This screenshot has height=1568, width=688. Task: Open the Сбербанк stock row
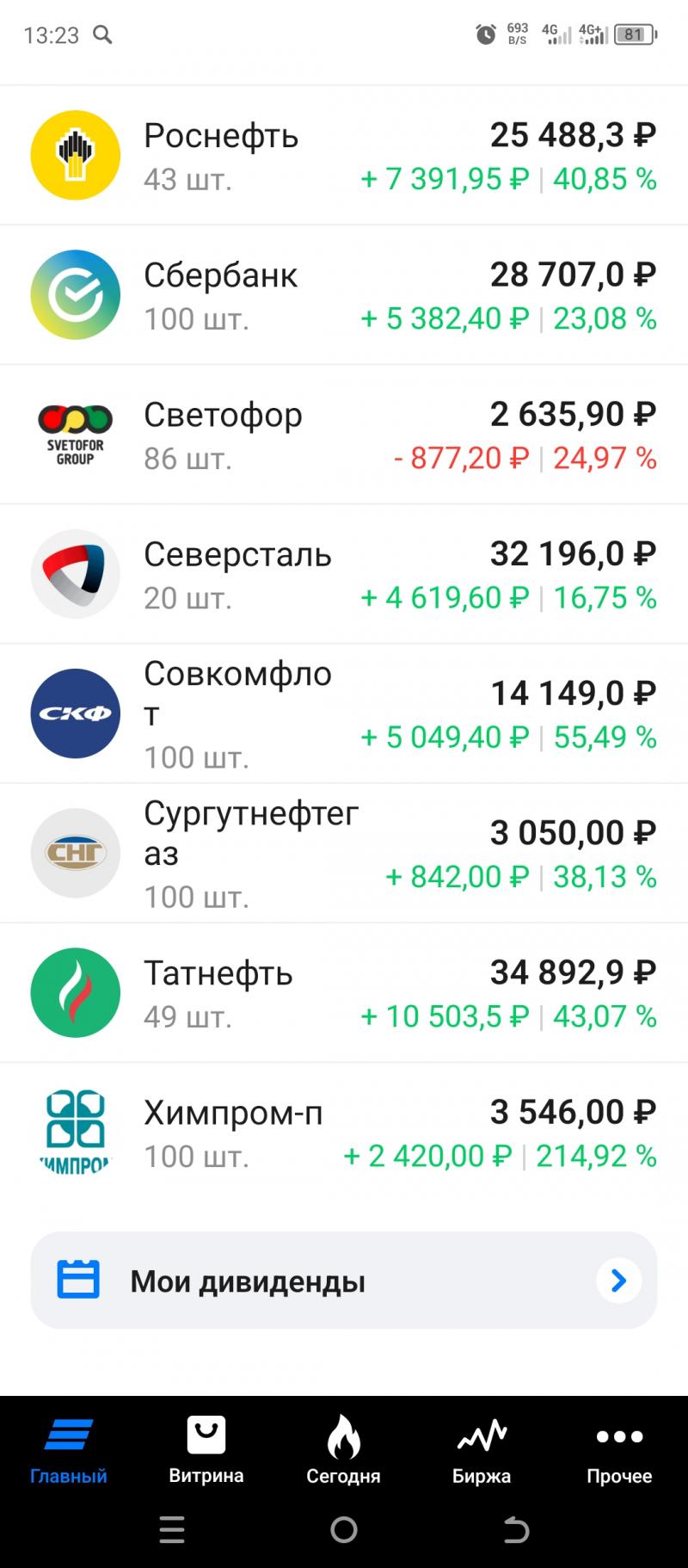tap(344, 295)
